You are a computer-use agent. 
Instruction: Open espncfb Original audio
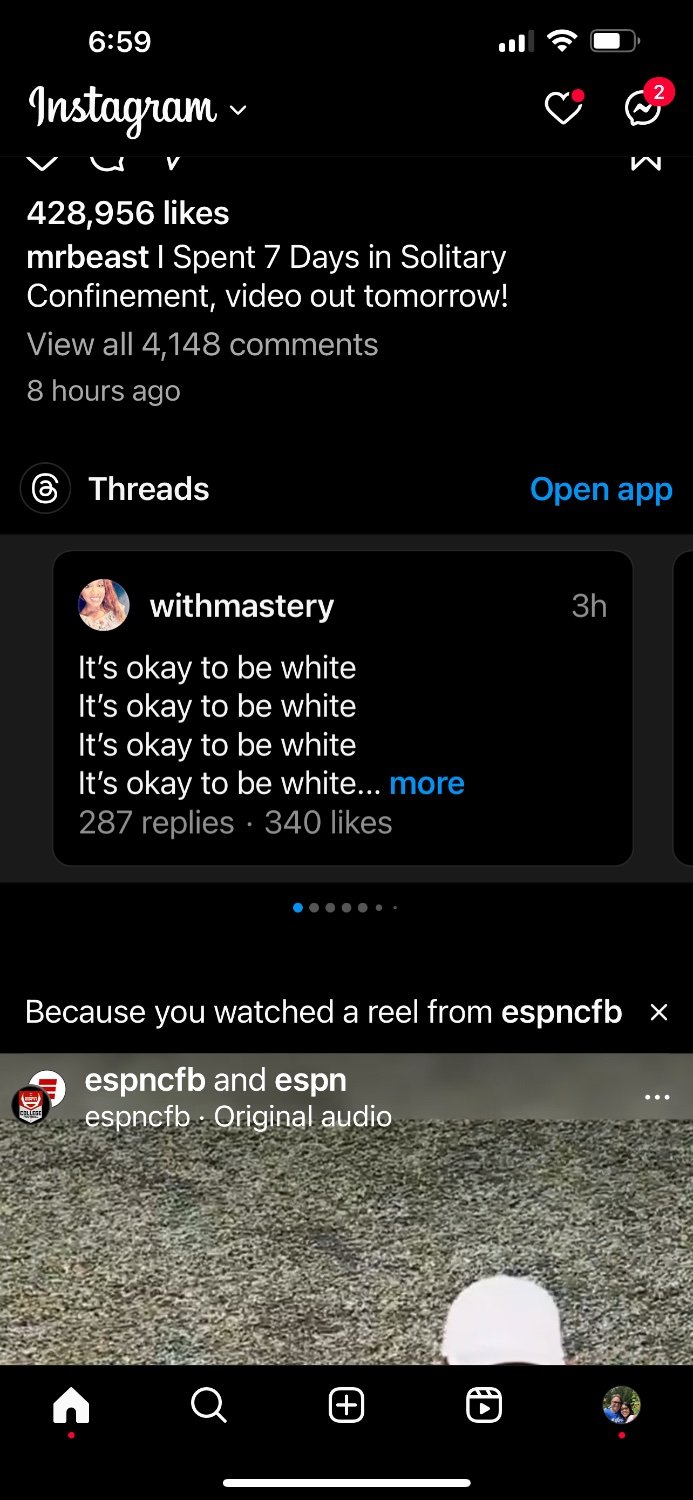click(302, 1116)
